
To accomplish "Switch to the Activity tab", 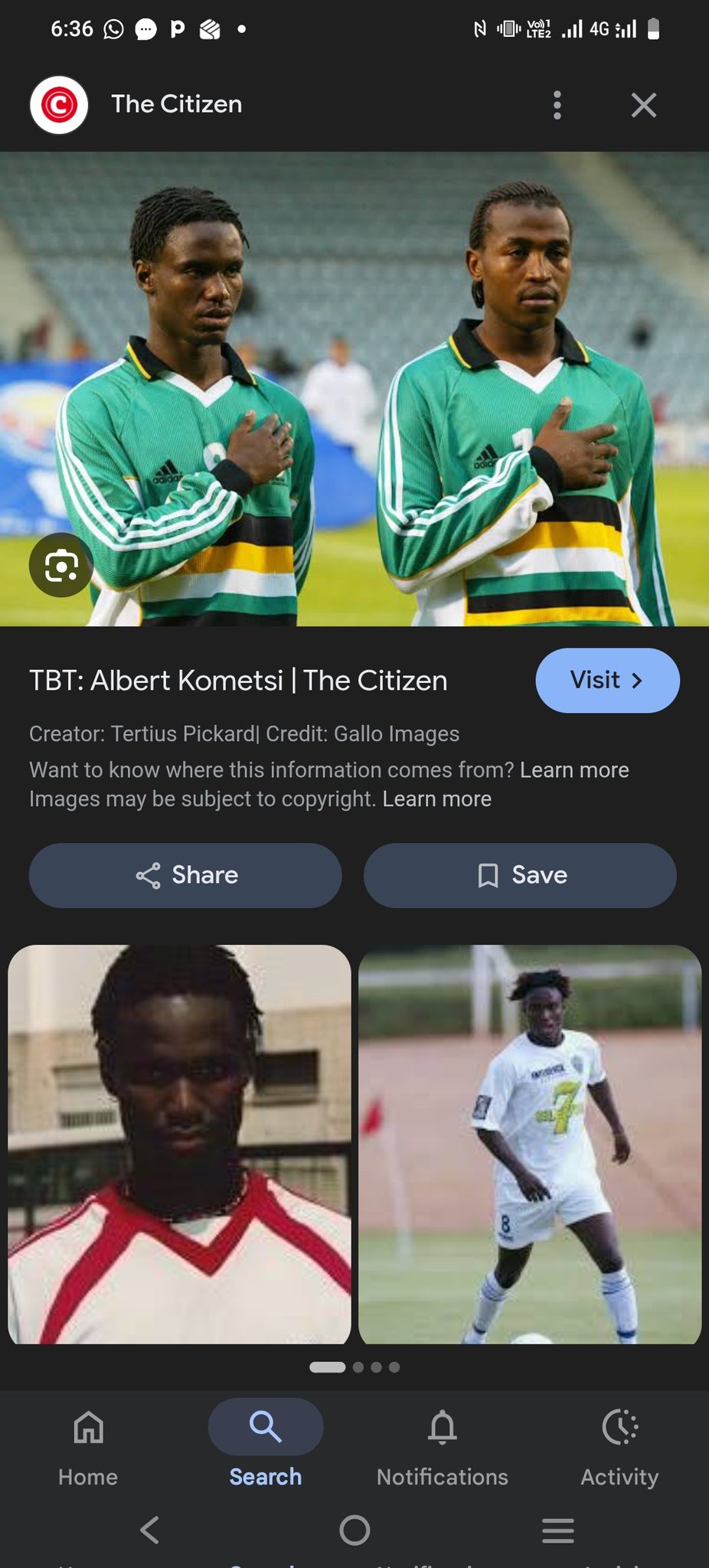I will click(x=619, y=1442).
